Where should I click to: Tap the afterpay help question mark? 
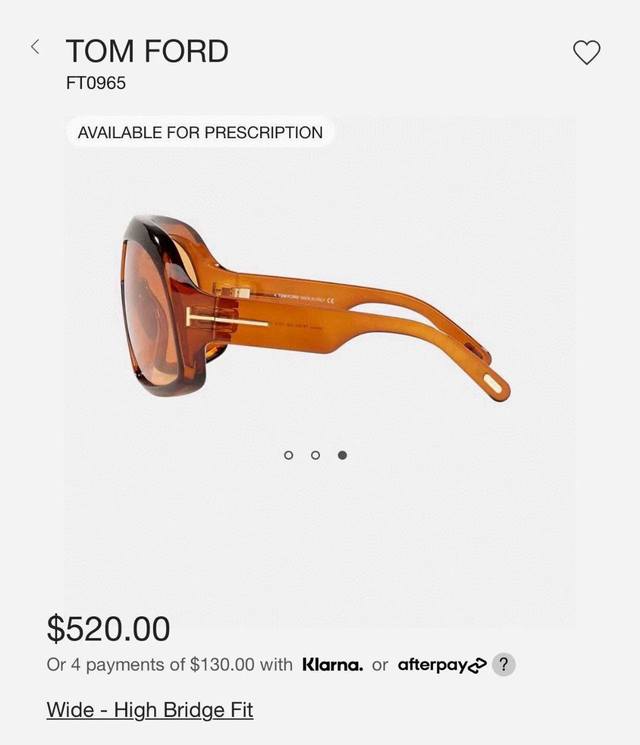(504, 665)
